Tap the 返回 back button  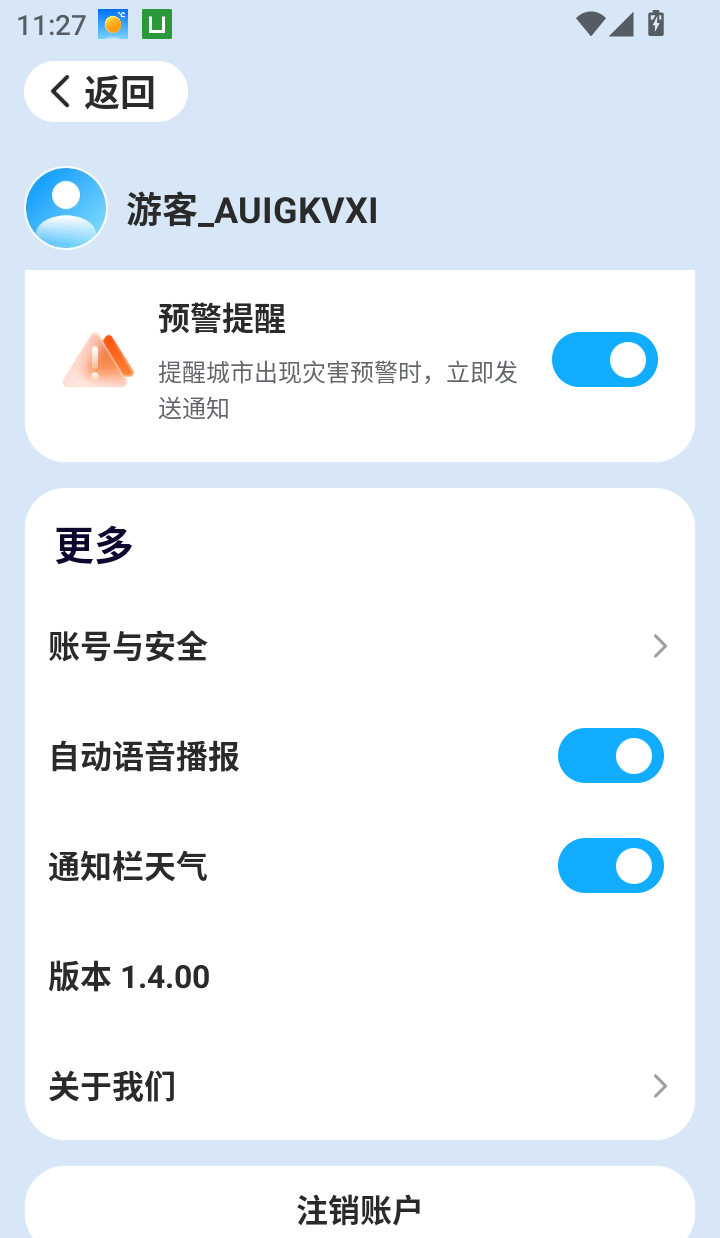(x=105, y=91)
